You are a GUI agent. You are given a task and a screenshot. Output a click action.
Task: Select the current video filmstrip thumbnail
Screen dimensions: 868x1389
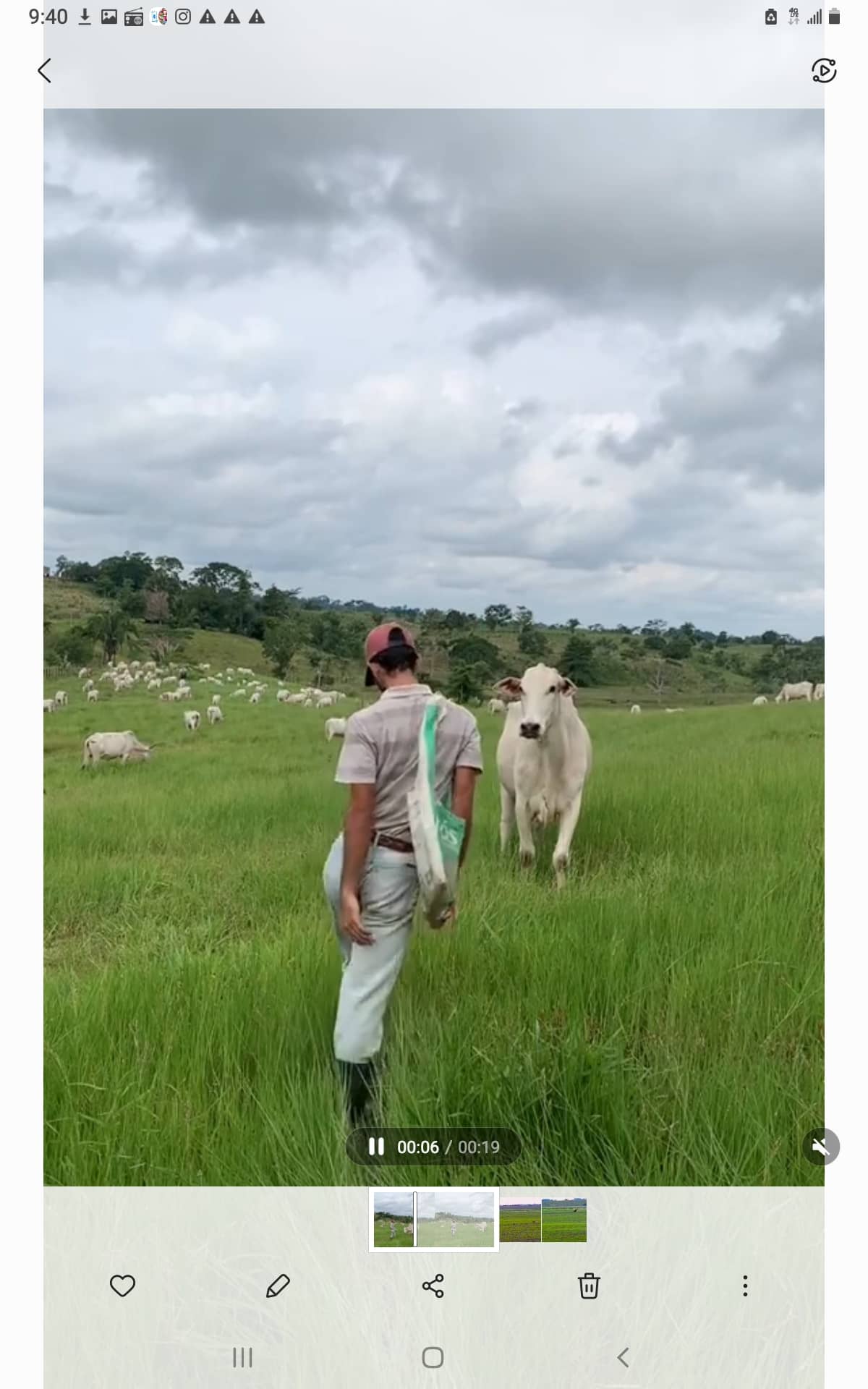click(434, 1220)
